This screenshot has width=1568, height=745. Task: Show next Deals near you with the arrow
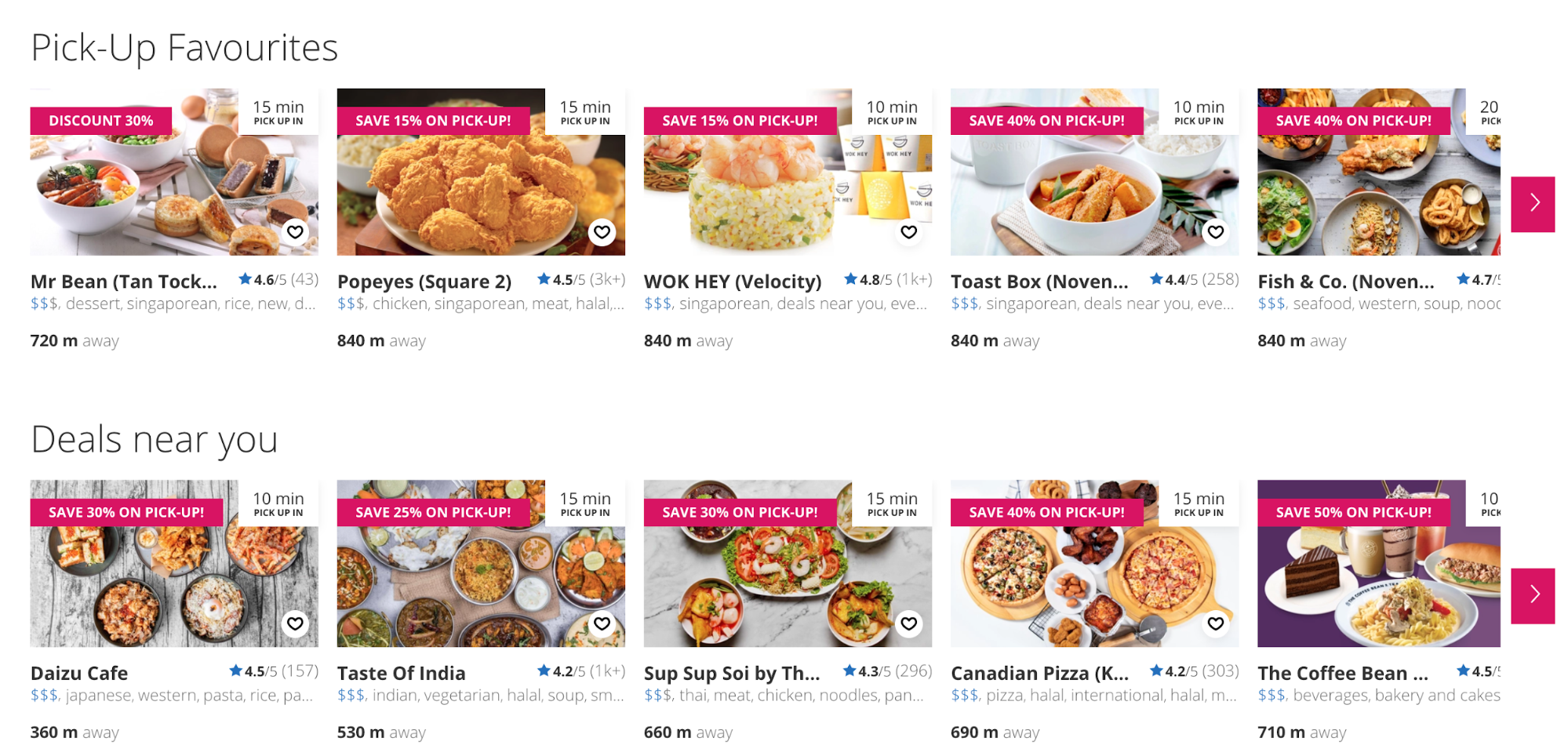click(1533, 595)
